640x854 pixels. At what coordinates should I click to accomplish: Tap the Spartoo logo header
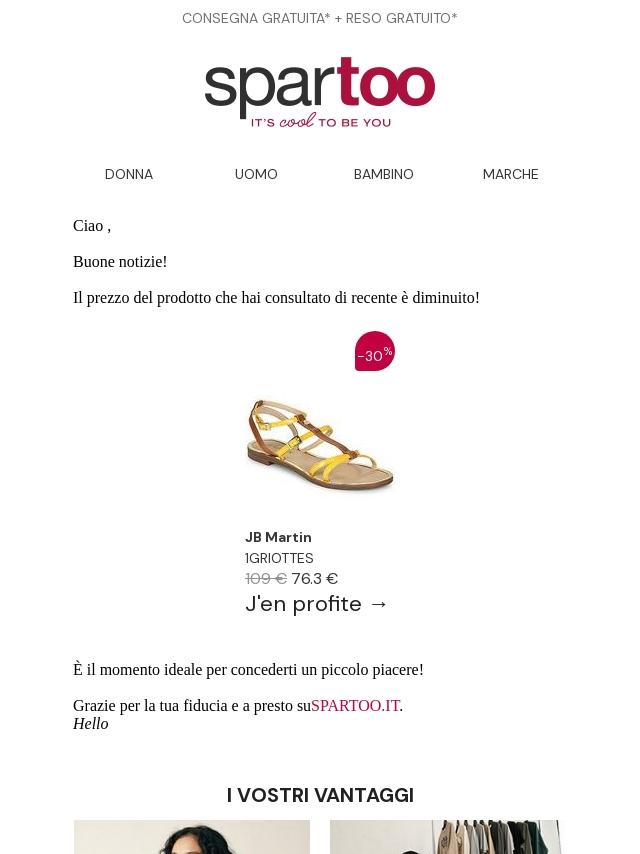[x=320, y=93]
